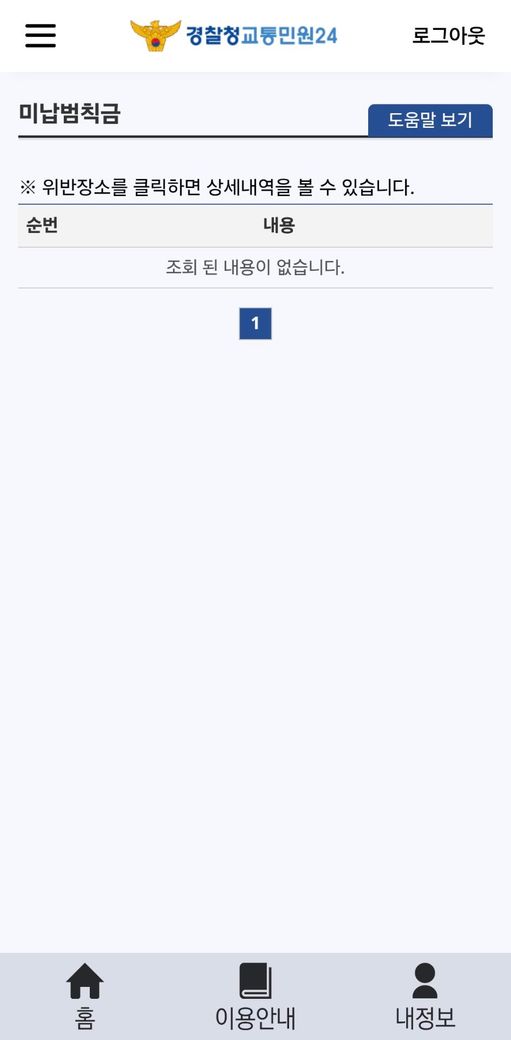The width and height of the screenshot is (511, 1040).
Task: Open the 내정보 tab
Action: 425,996
